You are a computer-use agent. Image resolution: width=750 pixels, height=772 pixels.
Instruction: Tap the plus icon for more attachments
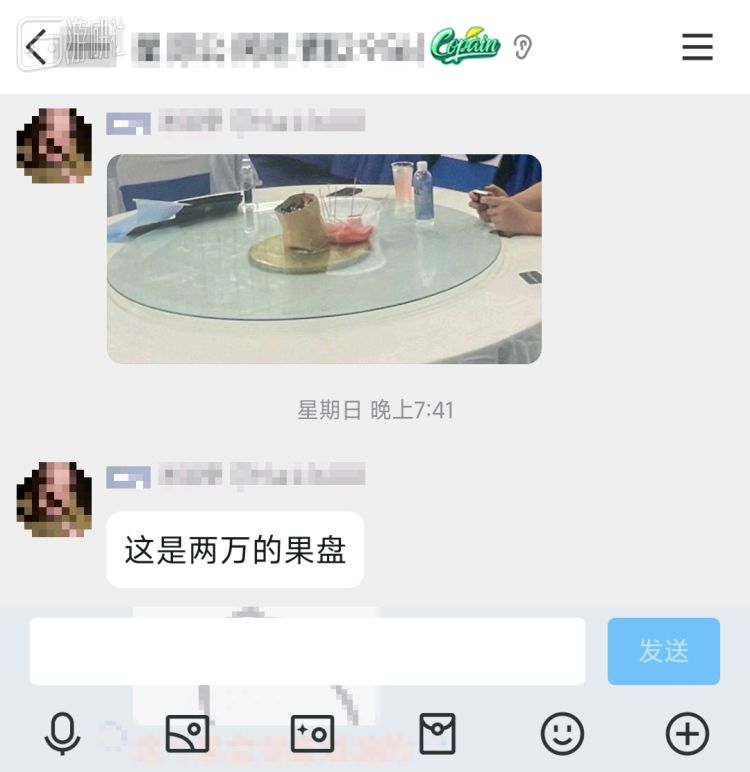tap(687, 733)
